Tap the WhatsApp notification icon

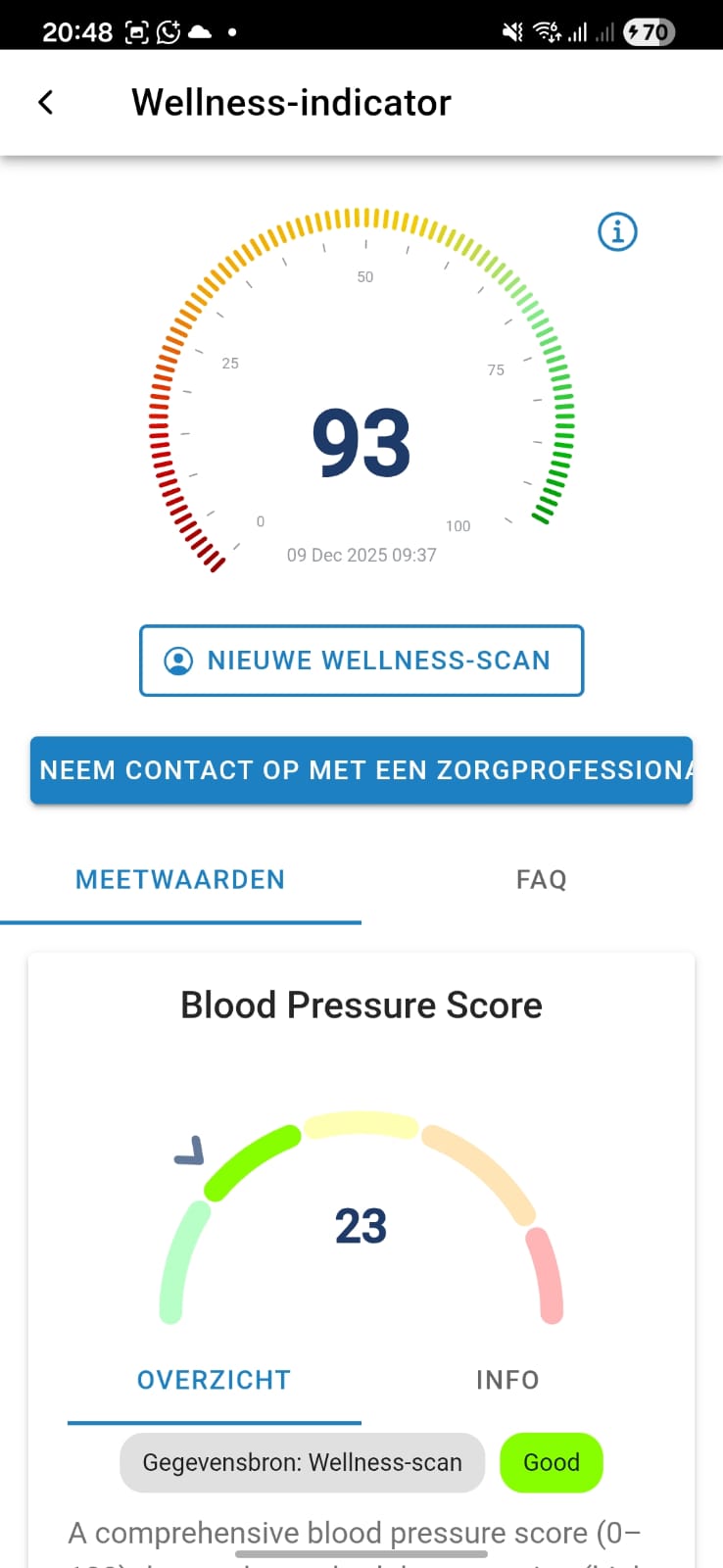(x=167, y=31)
